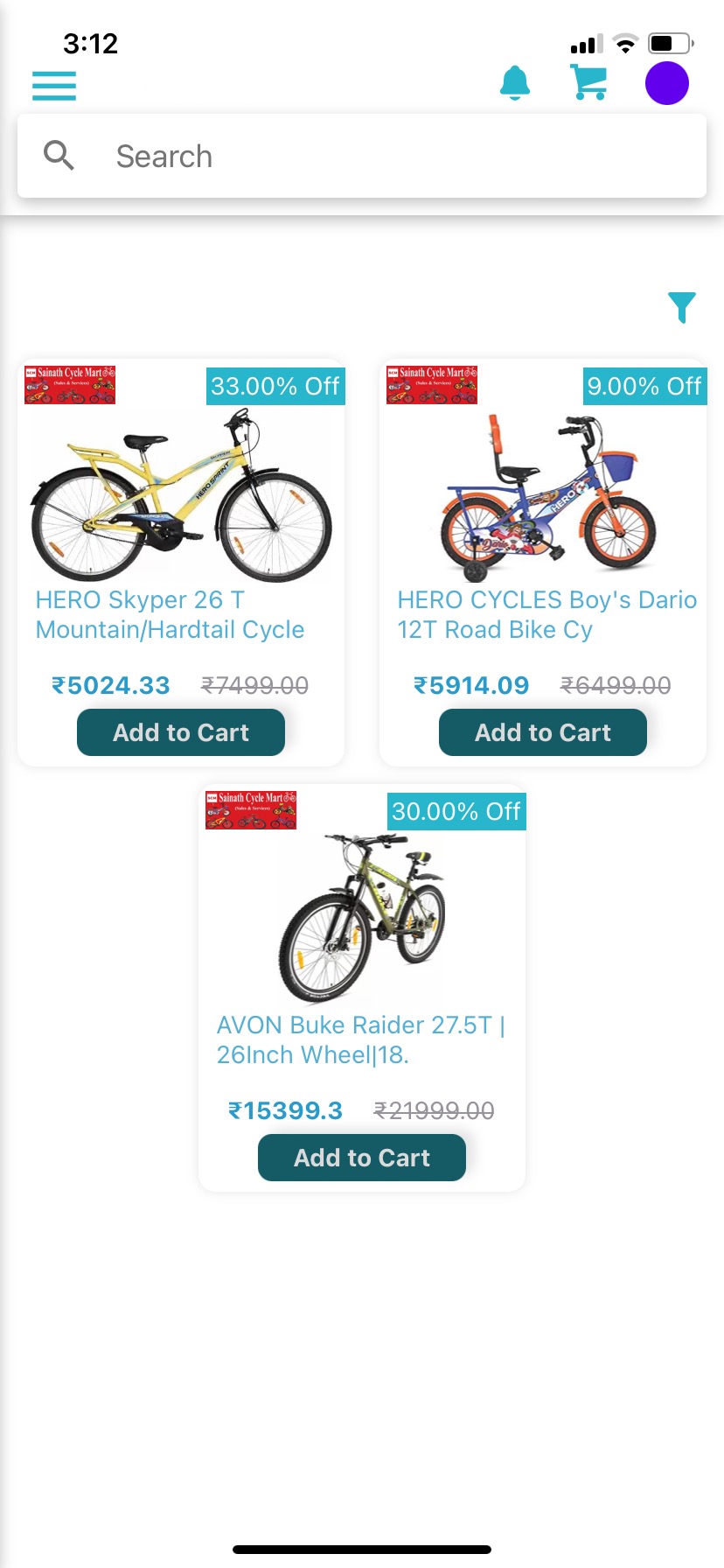Tap the Search field
The image size is (724, 1568).
pyautogui.click(x=362, y=156)
